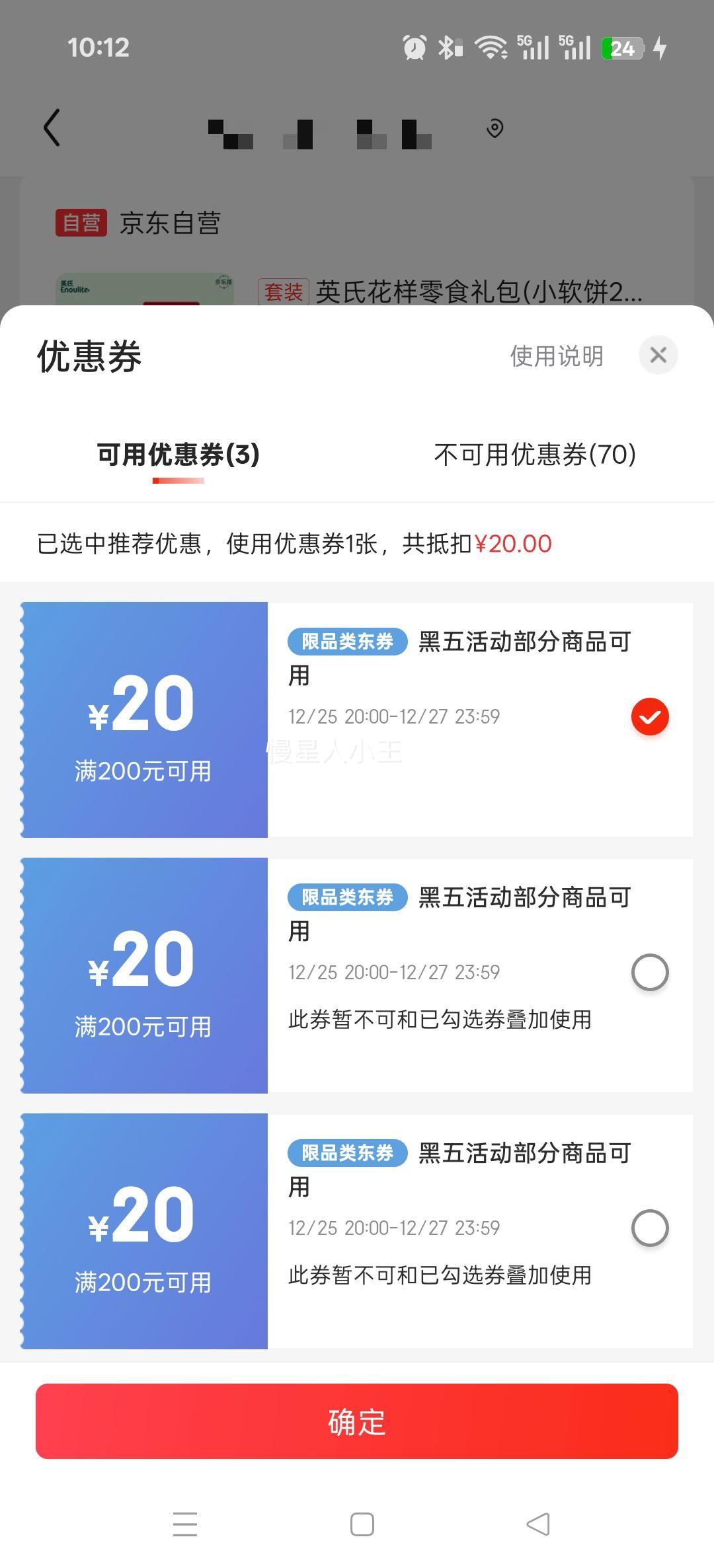Switch to the 可用优惠券(3) tab
The image size is (714, 1568).
click(x=177, y=454)
